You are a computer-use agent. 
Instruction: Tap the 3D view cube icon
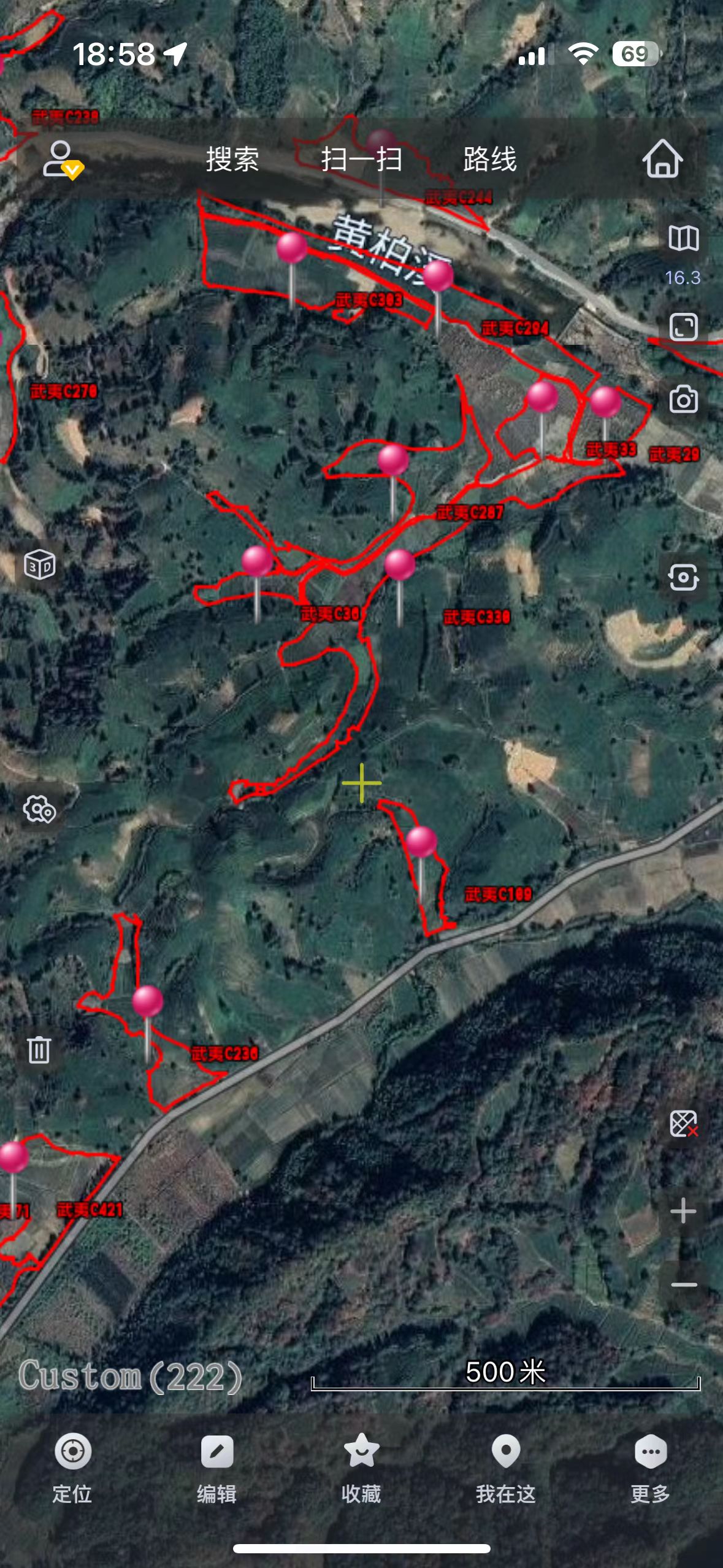point(40,565)
